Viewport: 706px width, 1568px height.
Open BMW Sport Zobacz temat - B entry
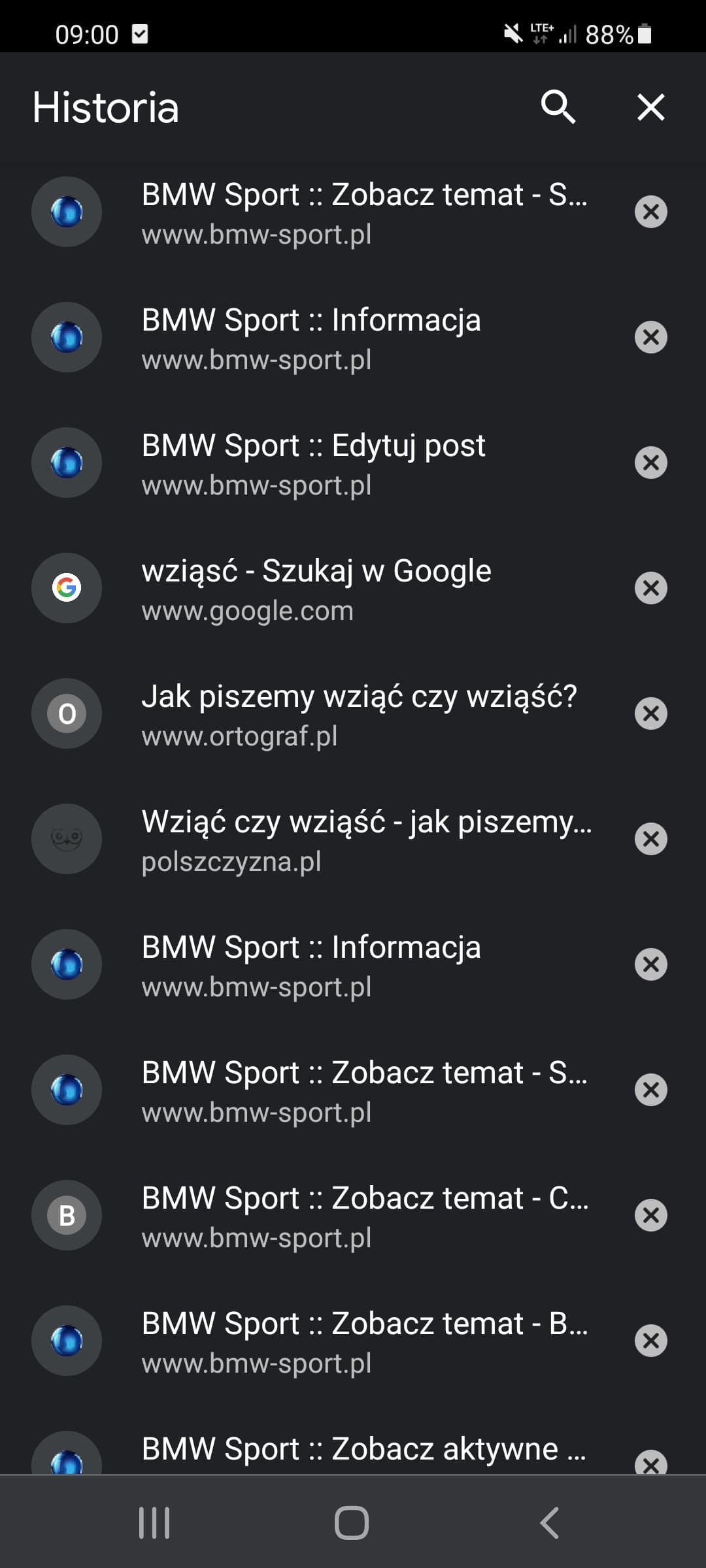coord(353,1341)
